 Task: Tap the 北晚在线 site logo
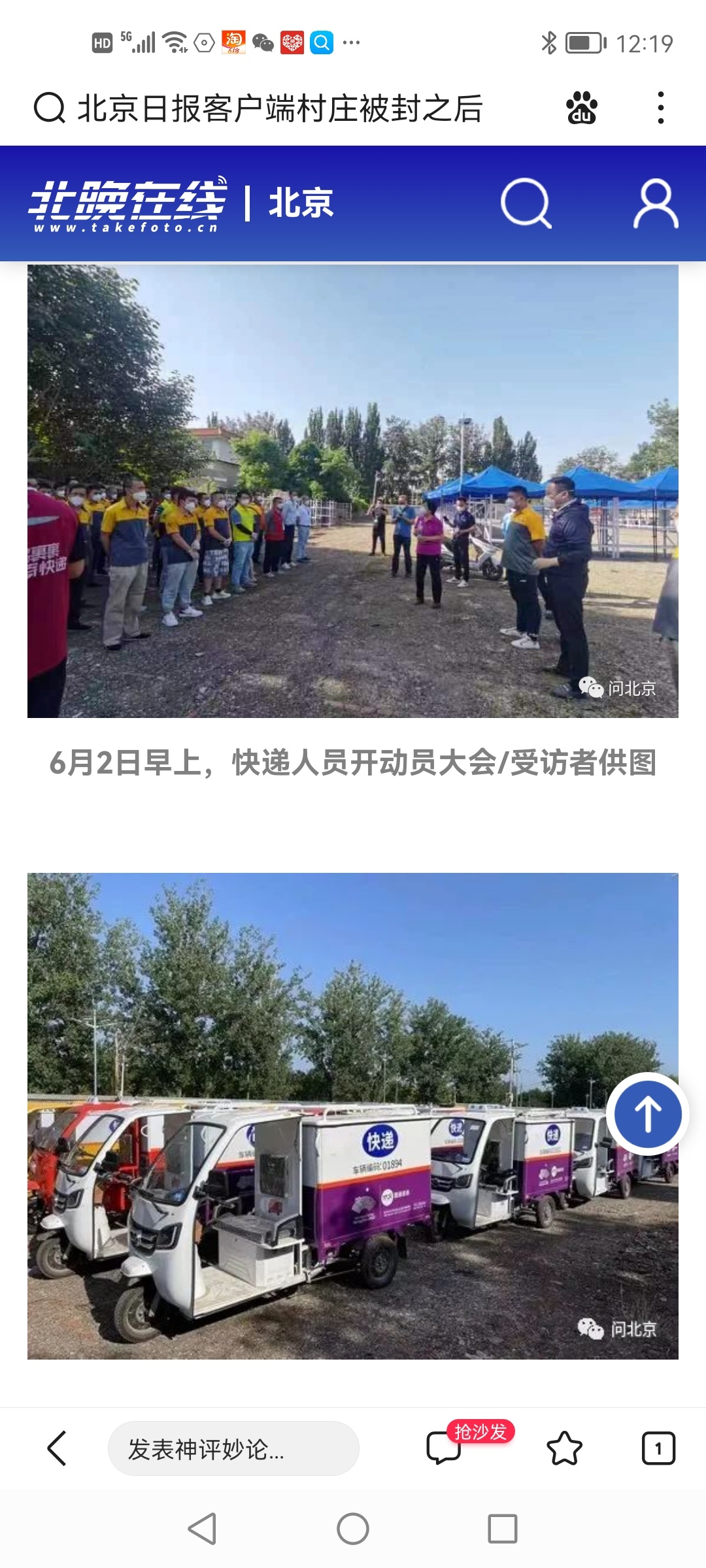(127, 203)
